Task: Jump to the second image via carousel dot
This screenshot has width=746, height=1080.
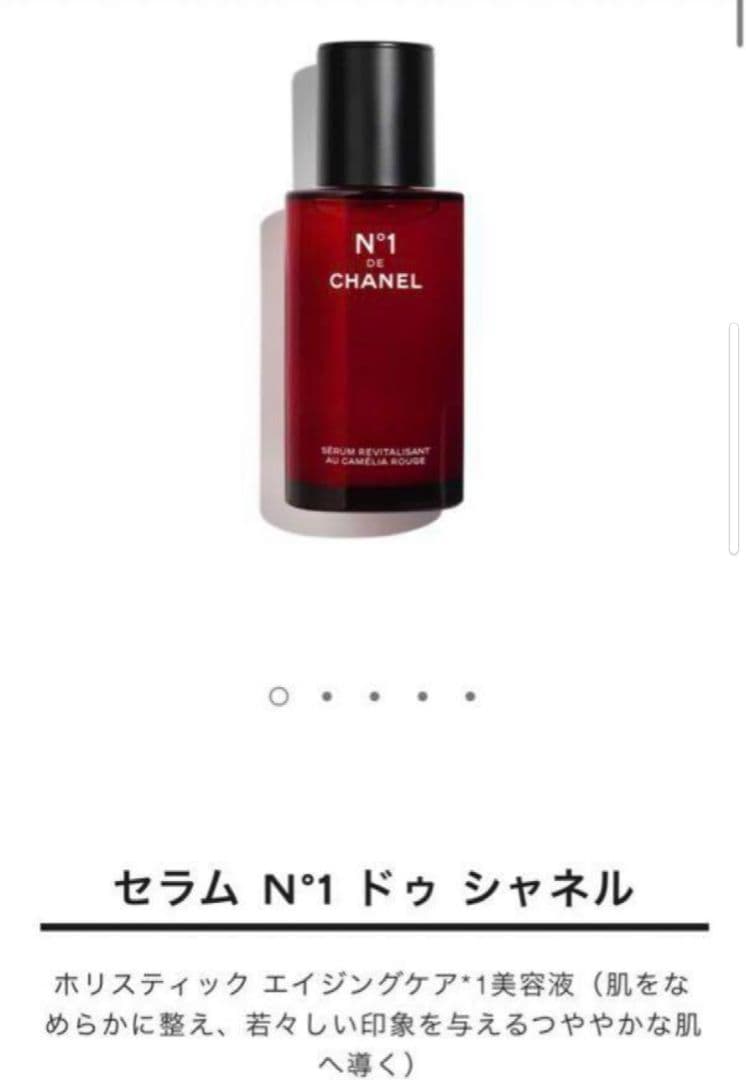Action: click(326, 697)
